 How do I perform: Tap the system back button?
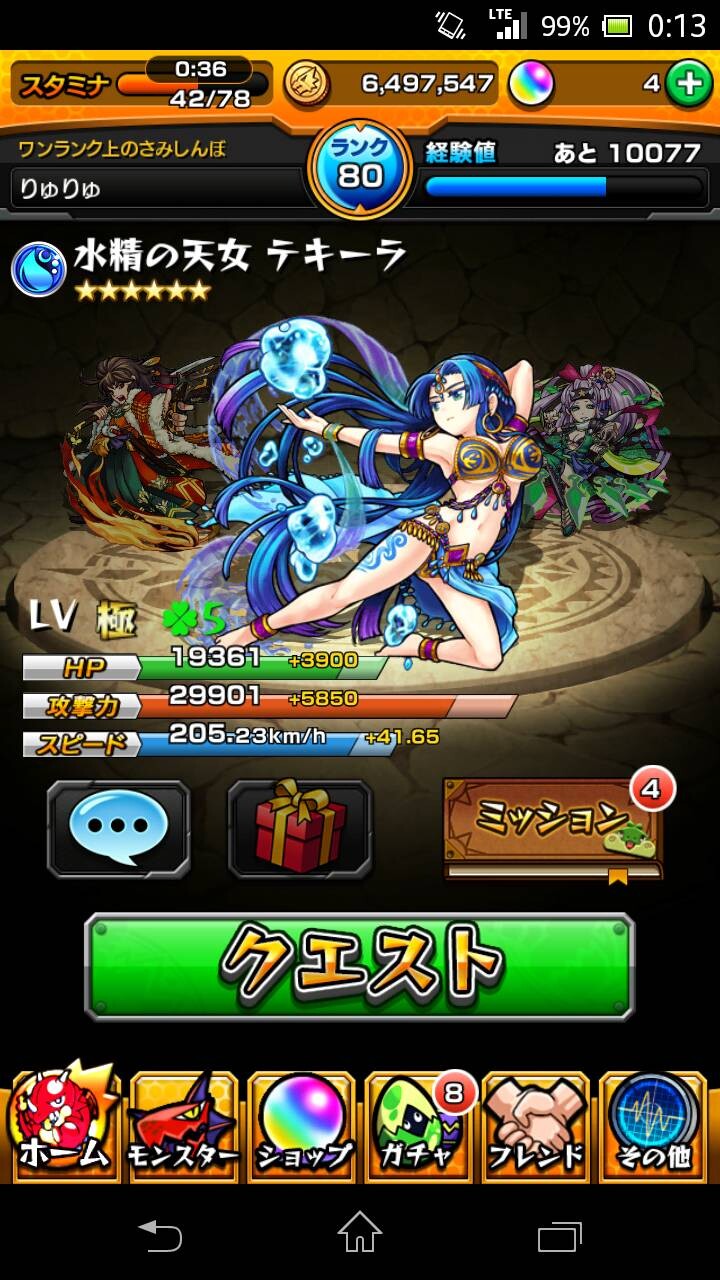160,1234
